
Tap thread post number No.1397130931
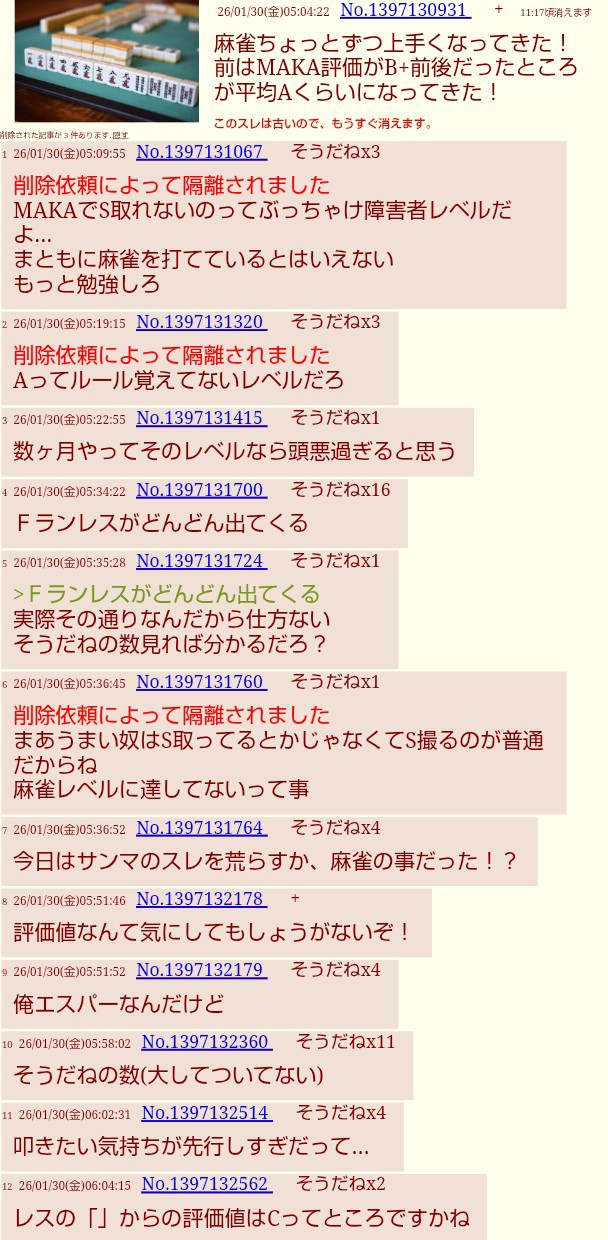pos(404,10)
